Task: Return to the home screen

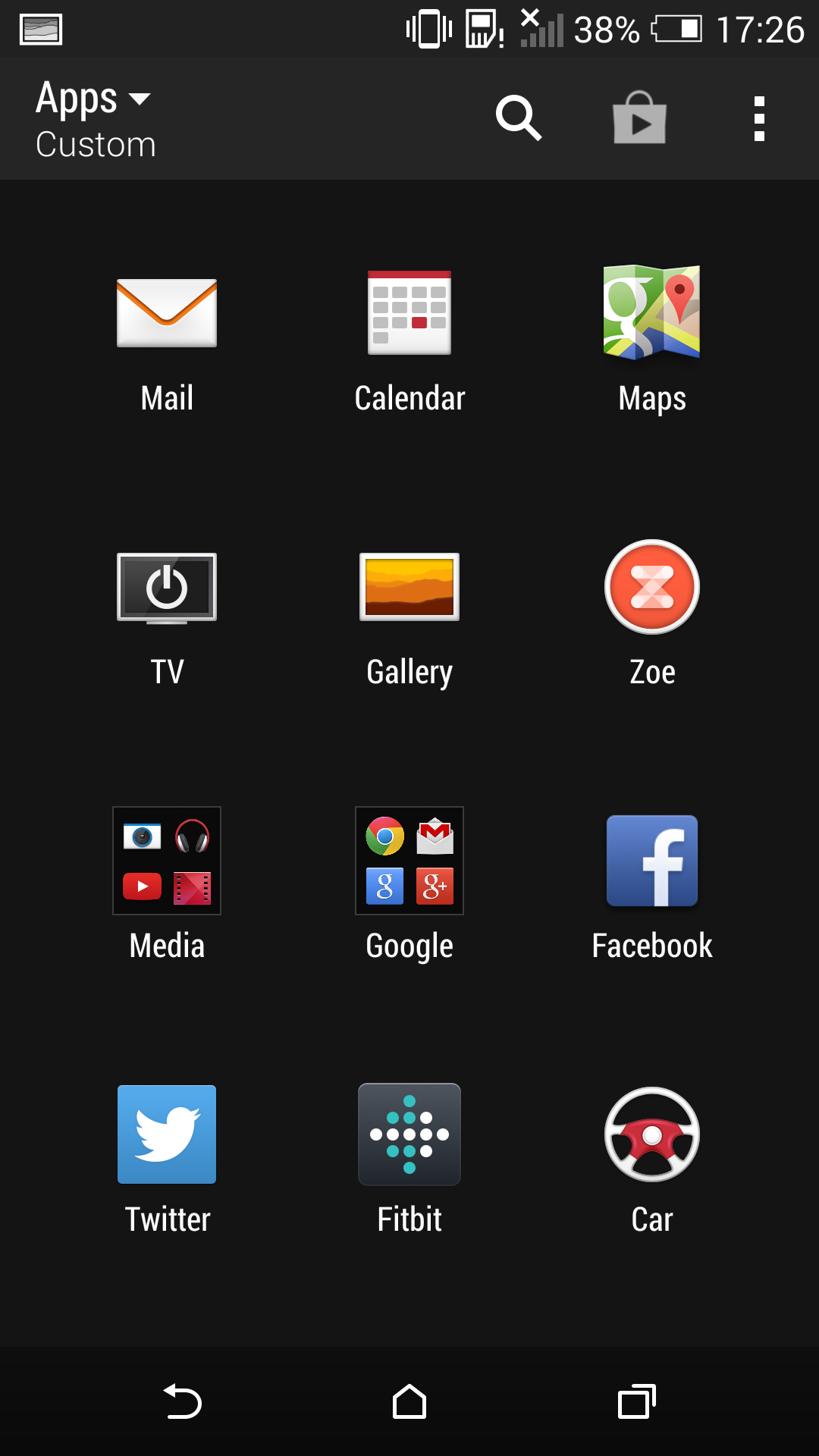Action: click(409, 1401)
